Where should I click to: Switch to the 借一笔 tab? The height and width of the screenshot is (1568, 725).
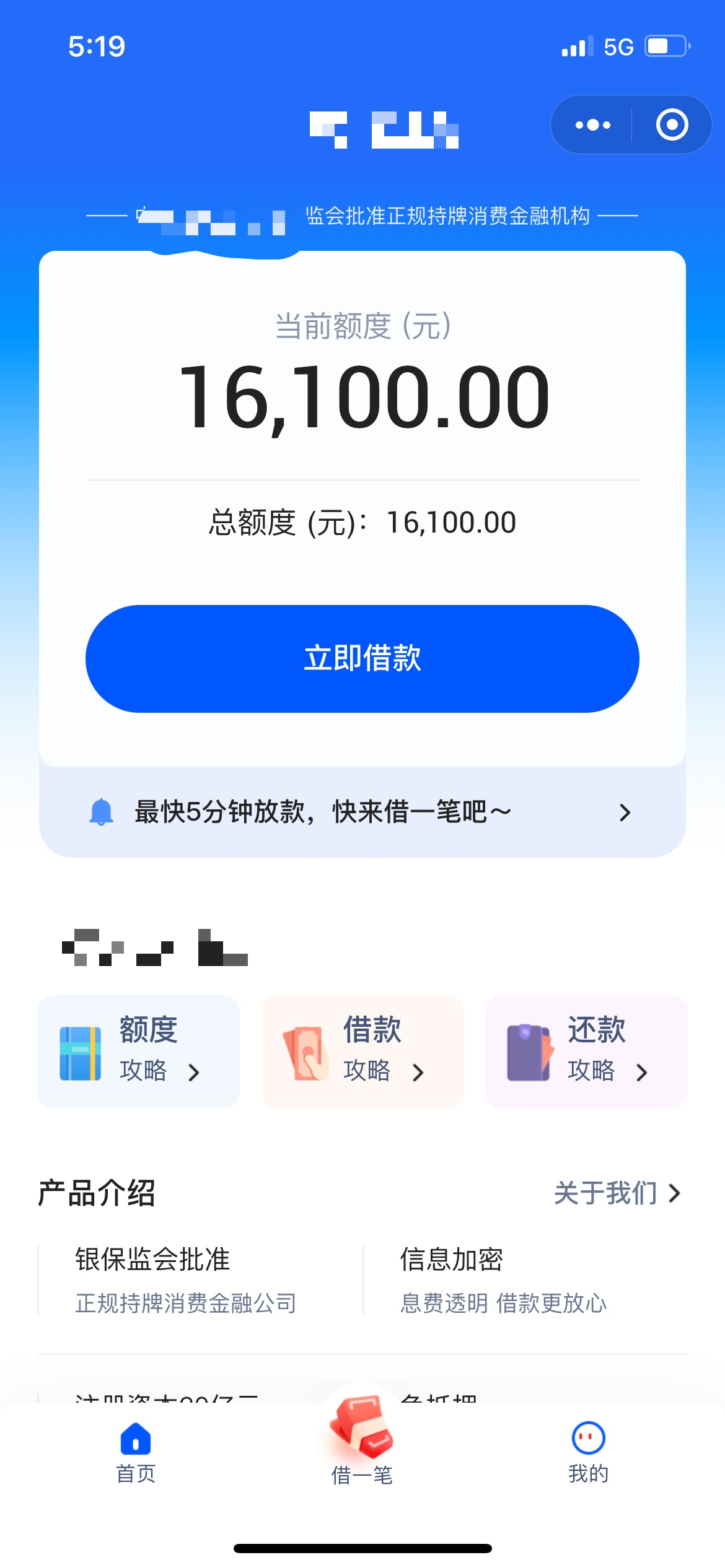click(x=362, y=1449)
